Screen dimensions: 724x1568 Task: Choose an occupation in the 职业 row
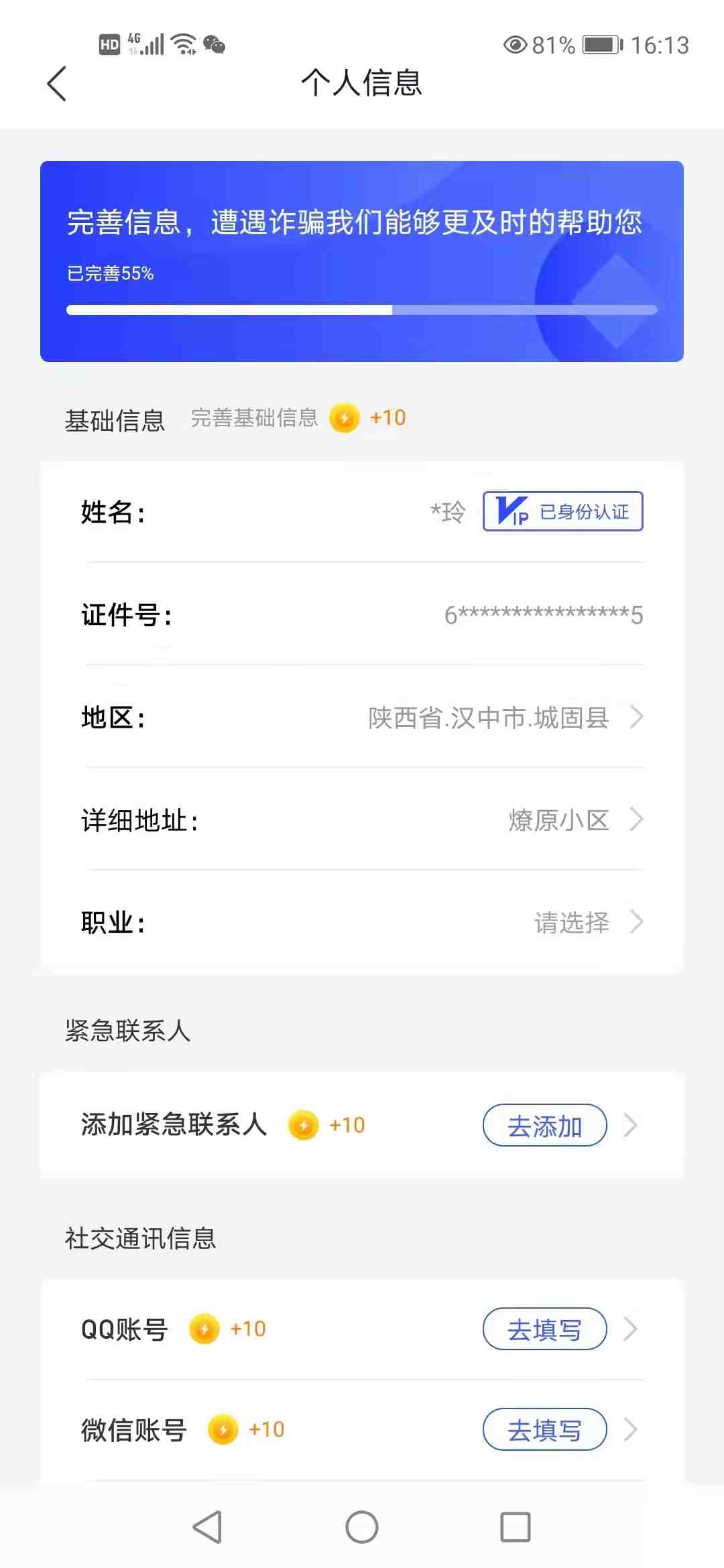[x=362, y=922]
